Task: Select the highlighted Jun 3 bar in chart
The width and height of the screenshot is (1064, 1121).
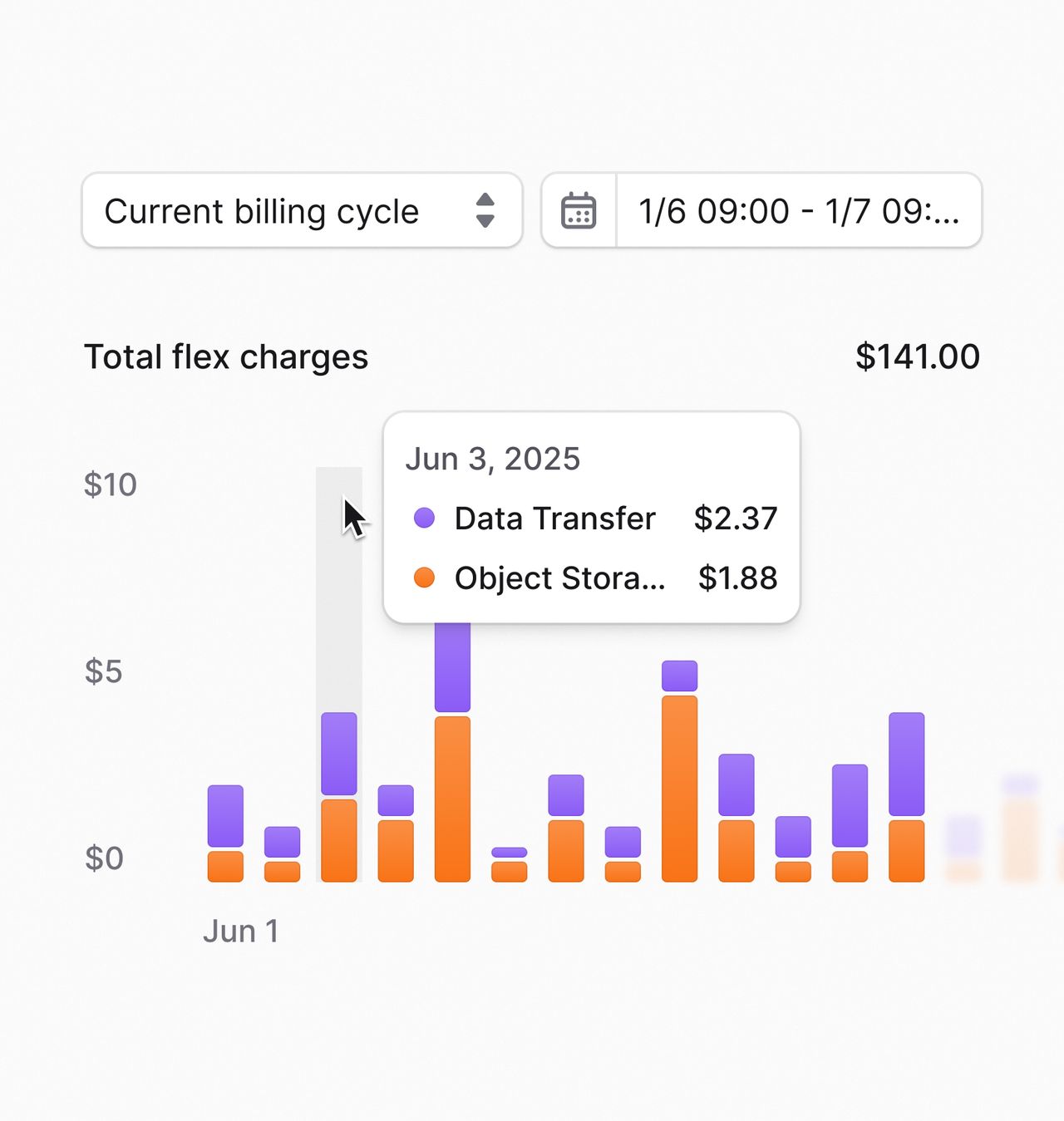Action: [x=339, y=796]
